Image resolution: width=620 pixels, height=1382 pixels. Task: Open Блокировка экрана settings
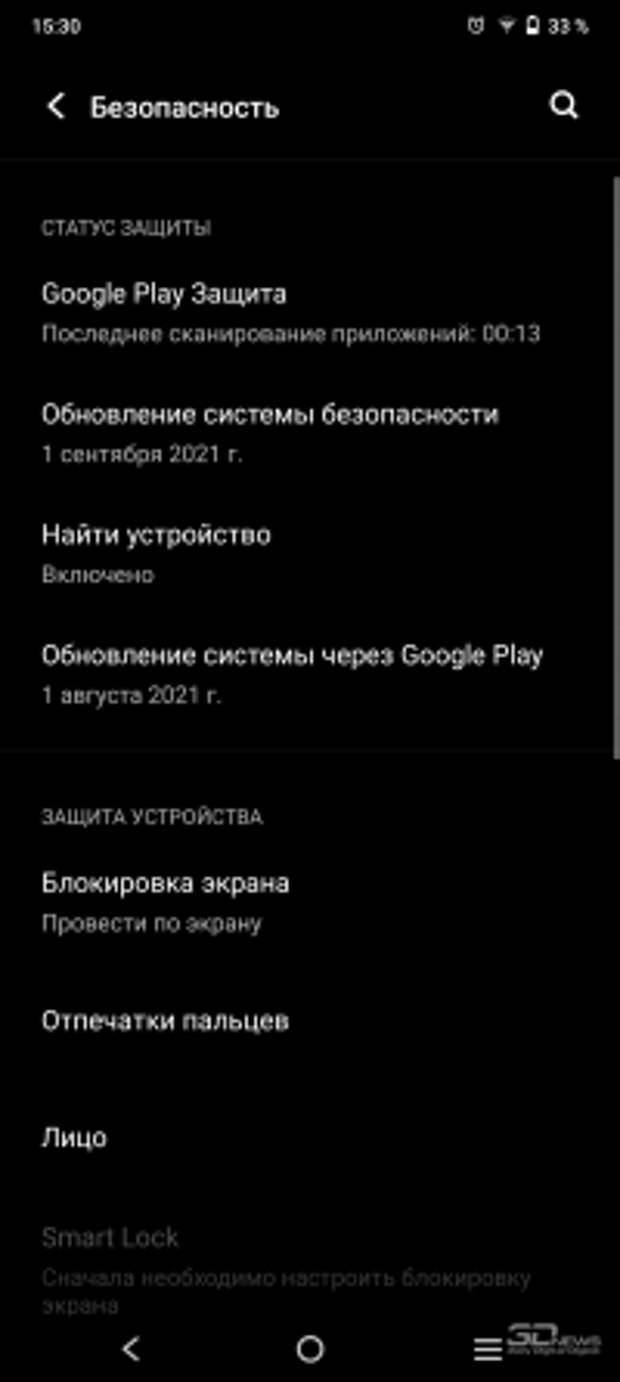310,902
